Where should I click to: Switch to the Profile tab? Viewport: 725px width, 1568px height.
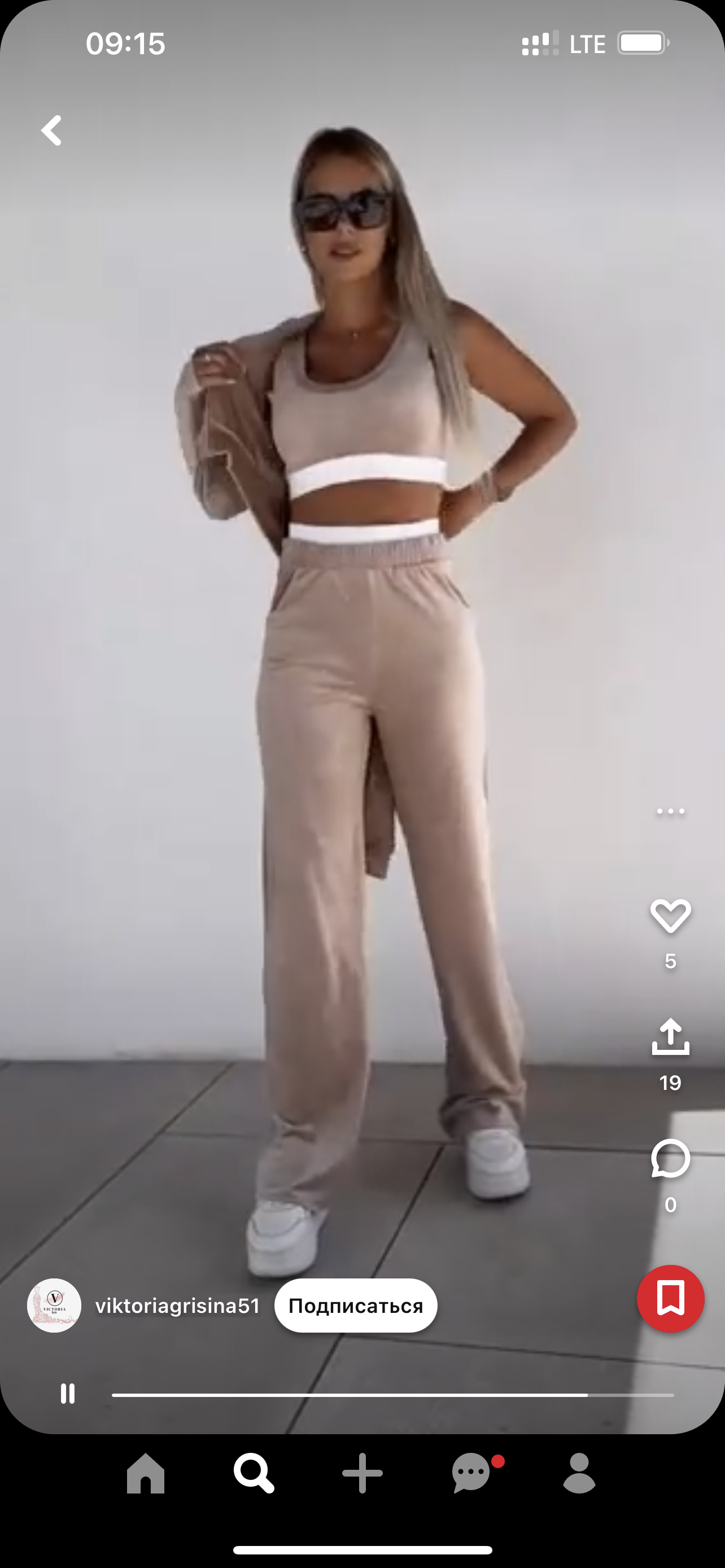pyautogui.click(x=579, y=1474)
